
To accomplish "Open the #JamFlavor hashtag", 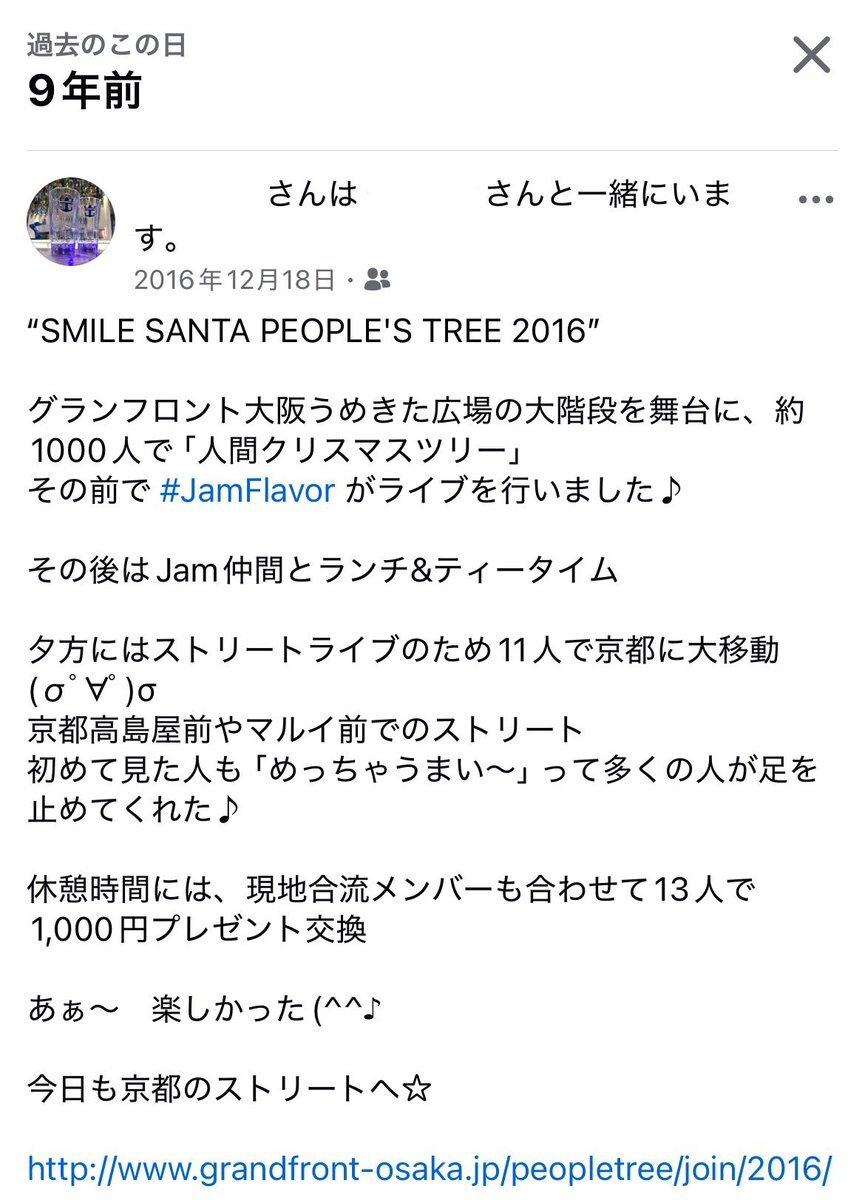I will [x=247, y=493].
